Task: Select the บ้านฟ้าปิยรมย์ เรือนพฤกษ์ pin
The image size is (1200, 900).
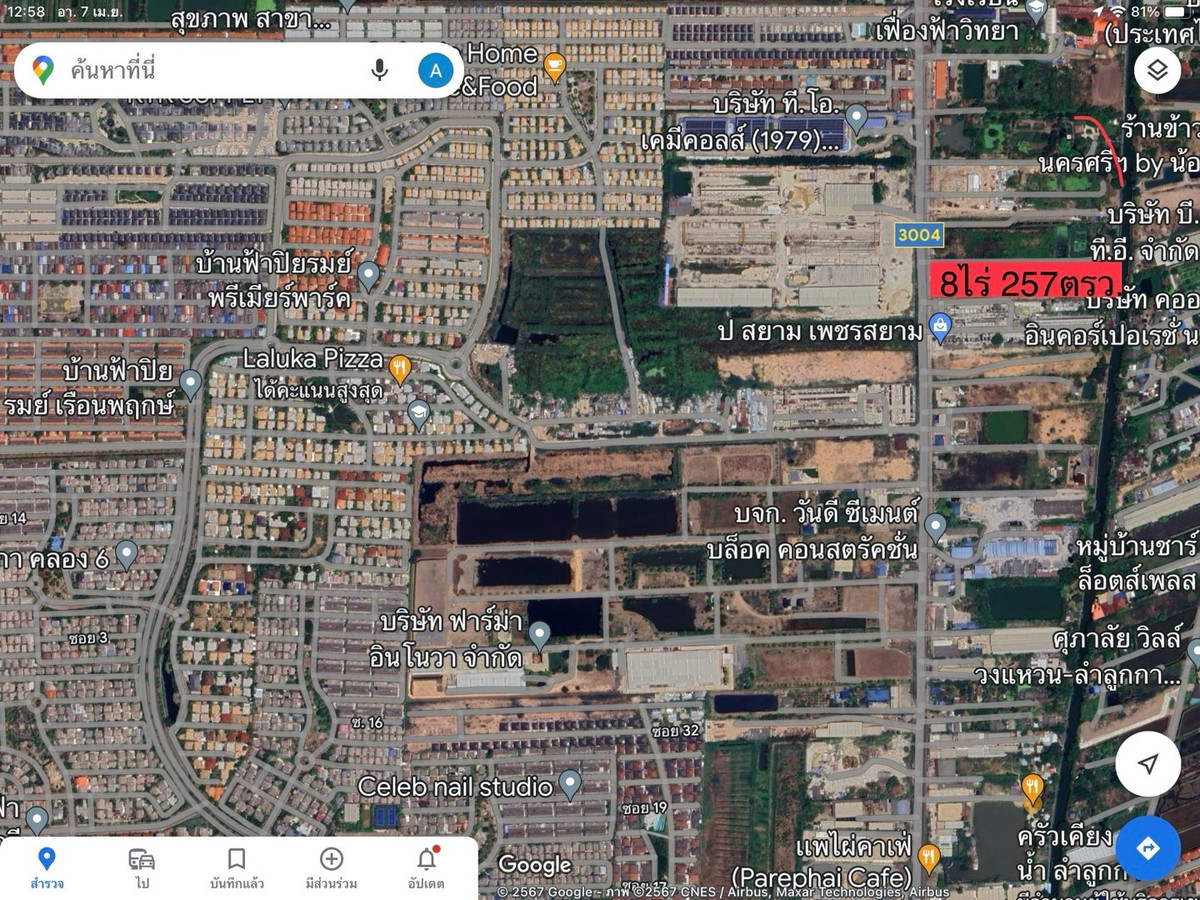Action: [191, 381]
